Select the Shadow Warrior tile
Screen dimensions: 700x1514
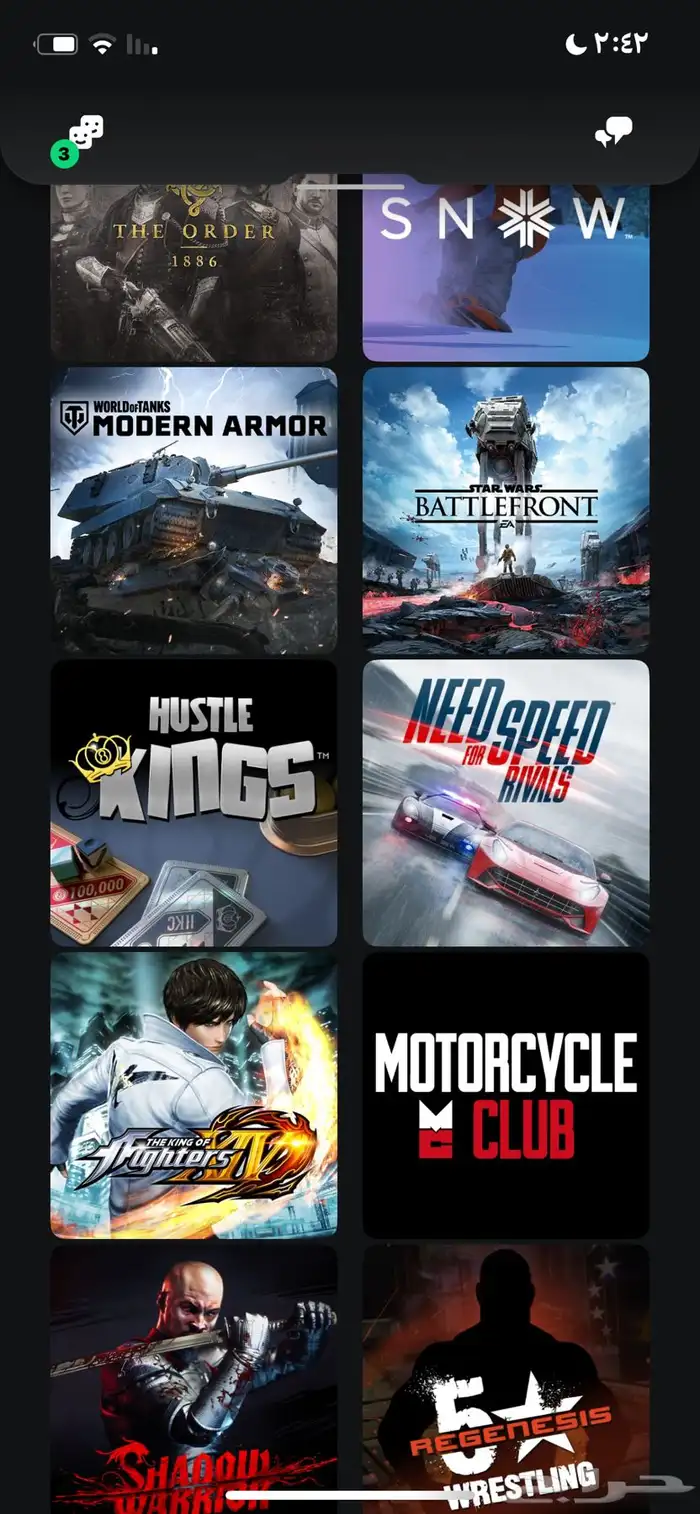pyautogui.click(x=194, y=1380)
